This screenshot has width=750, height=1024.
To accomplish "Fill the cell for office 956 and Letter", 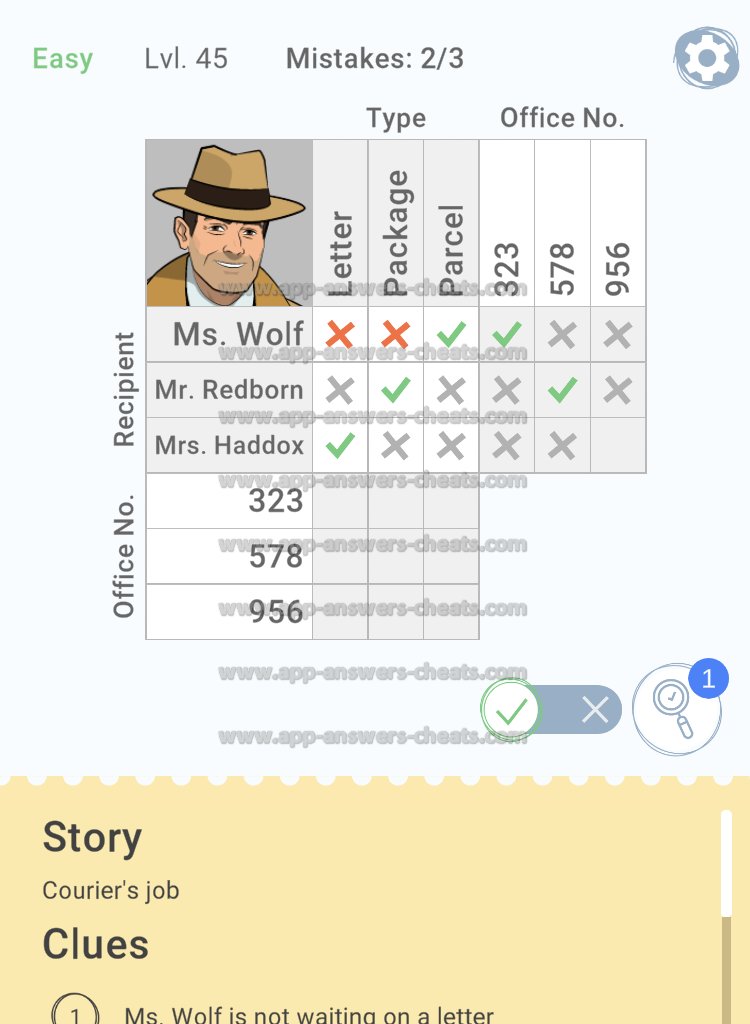I will [340, 612].
